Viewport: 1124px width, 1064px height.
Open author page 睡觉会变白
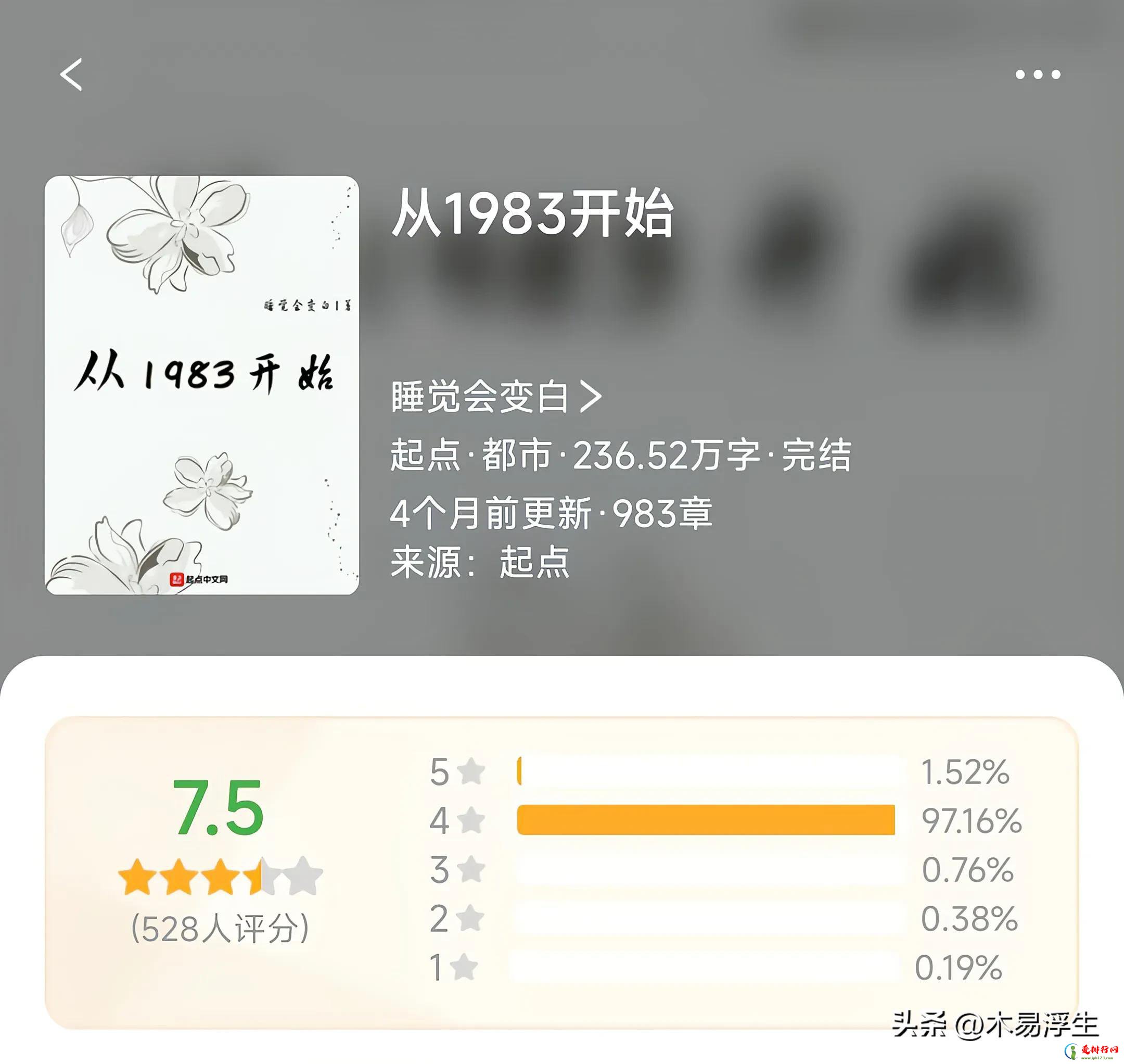(495, 397)
